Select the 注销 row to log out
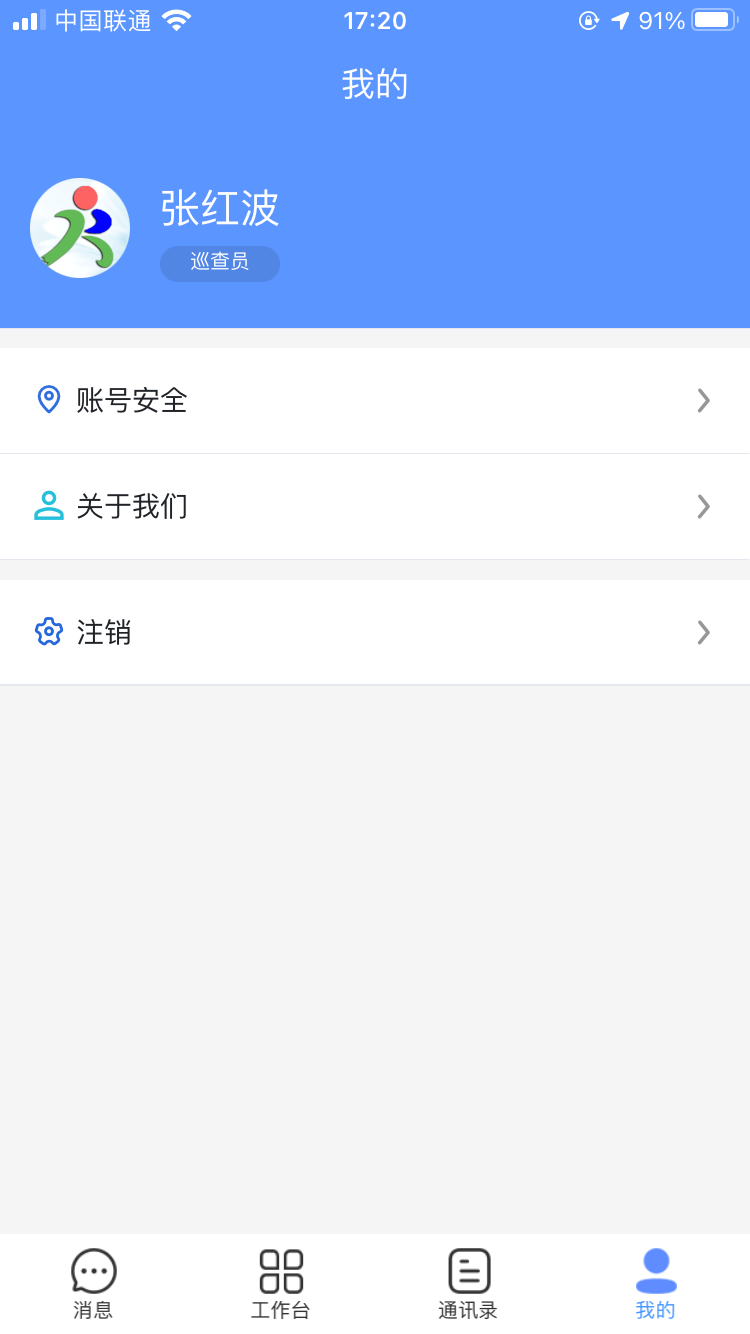The width and height of the screenshot is (750, 1334). click(375, 632)
